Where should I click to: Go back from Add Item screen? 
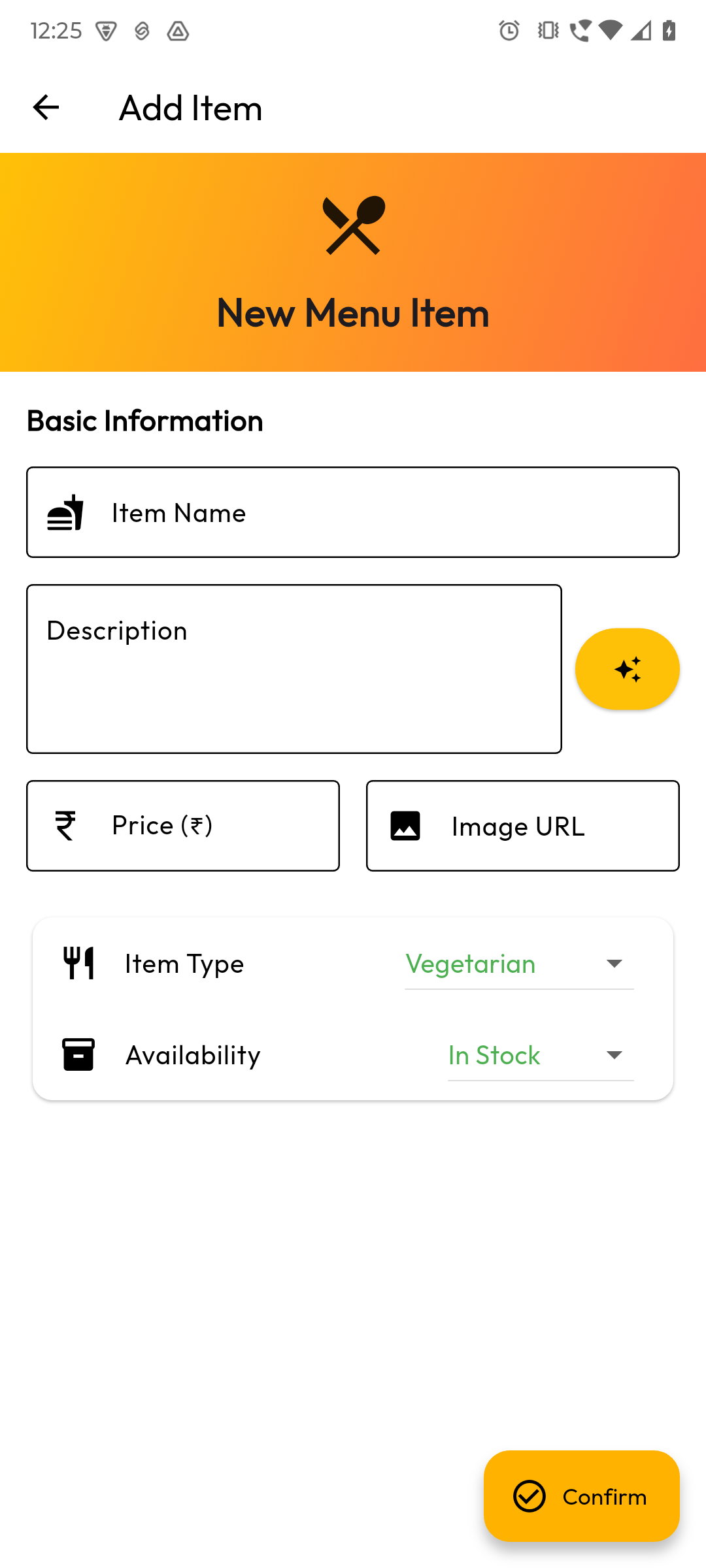click(46, 107)
